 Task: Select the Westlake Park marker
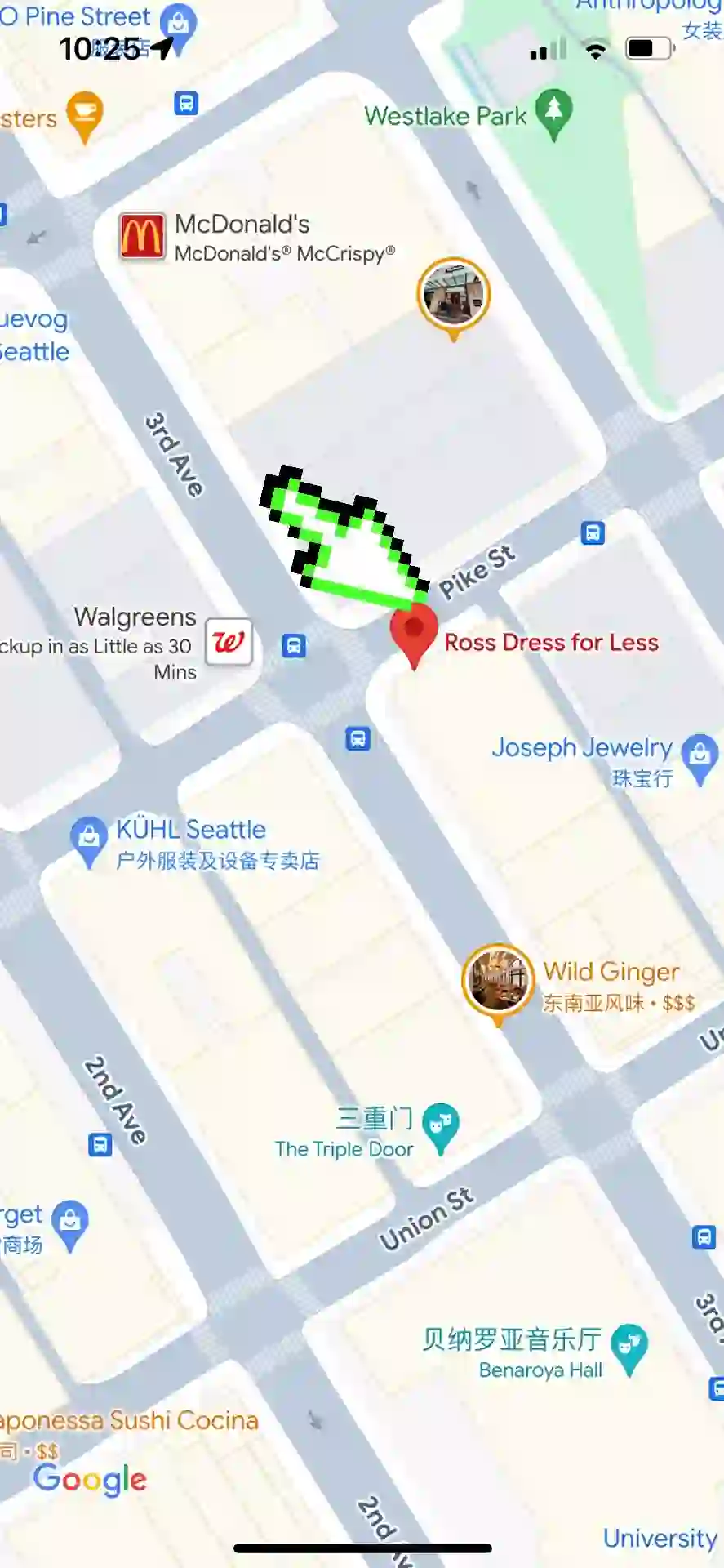pos(553,111)
